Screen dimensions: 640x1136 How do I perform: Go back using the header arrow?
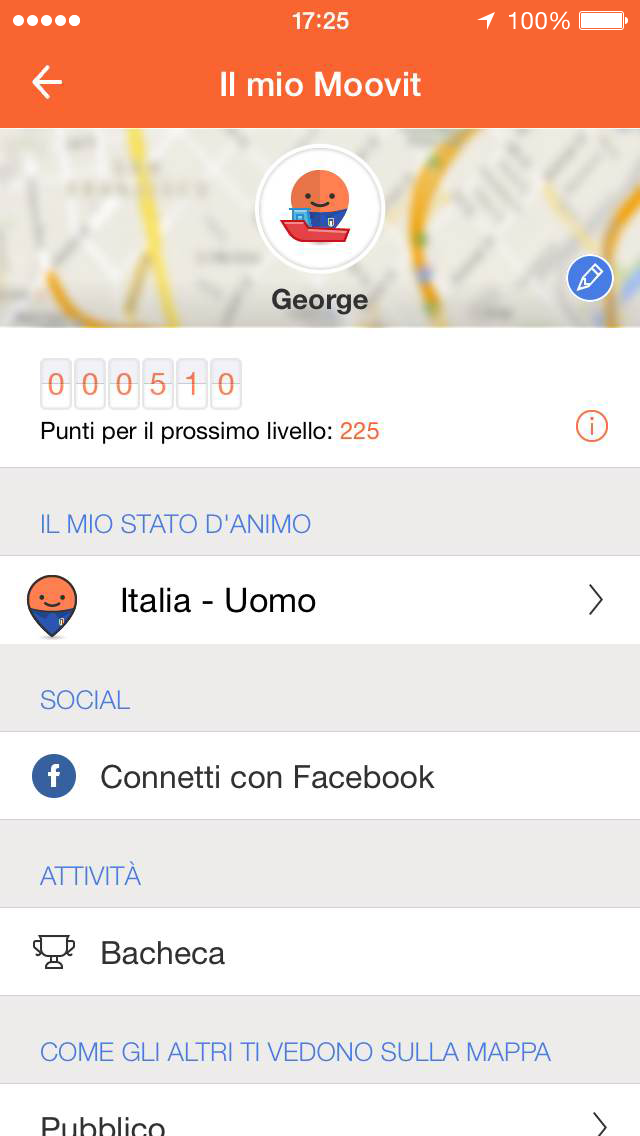pyautogui.click(x=47, y=83)
